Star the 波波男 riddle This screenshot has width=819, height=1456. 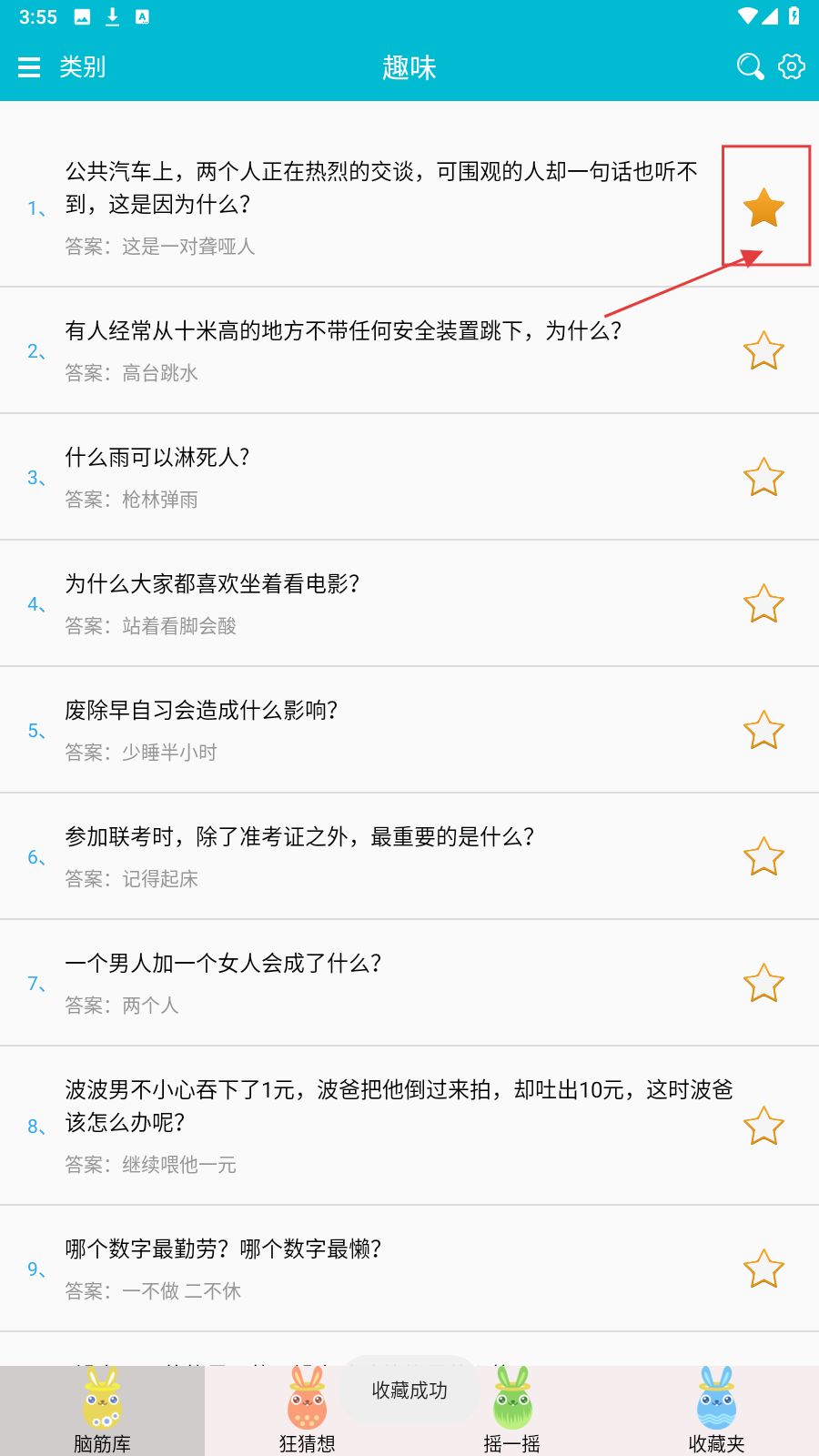point(763,1127)
